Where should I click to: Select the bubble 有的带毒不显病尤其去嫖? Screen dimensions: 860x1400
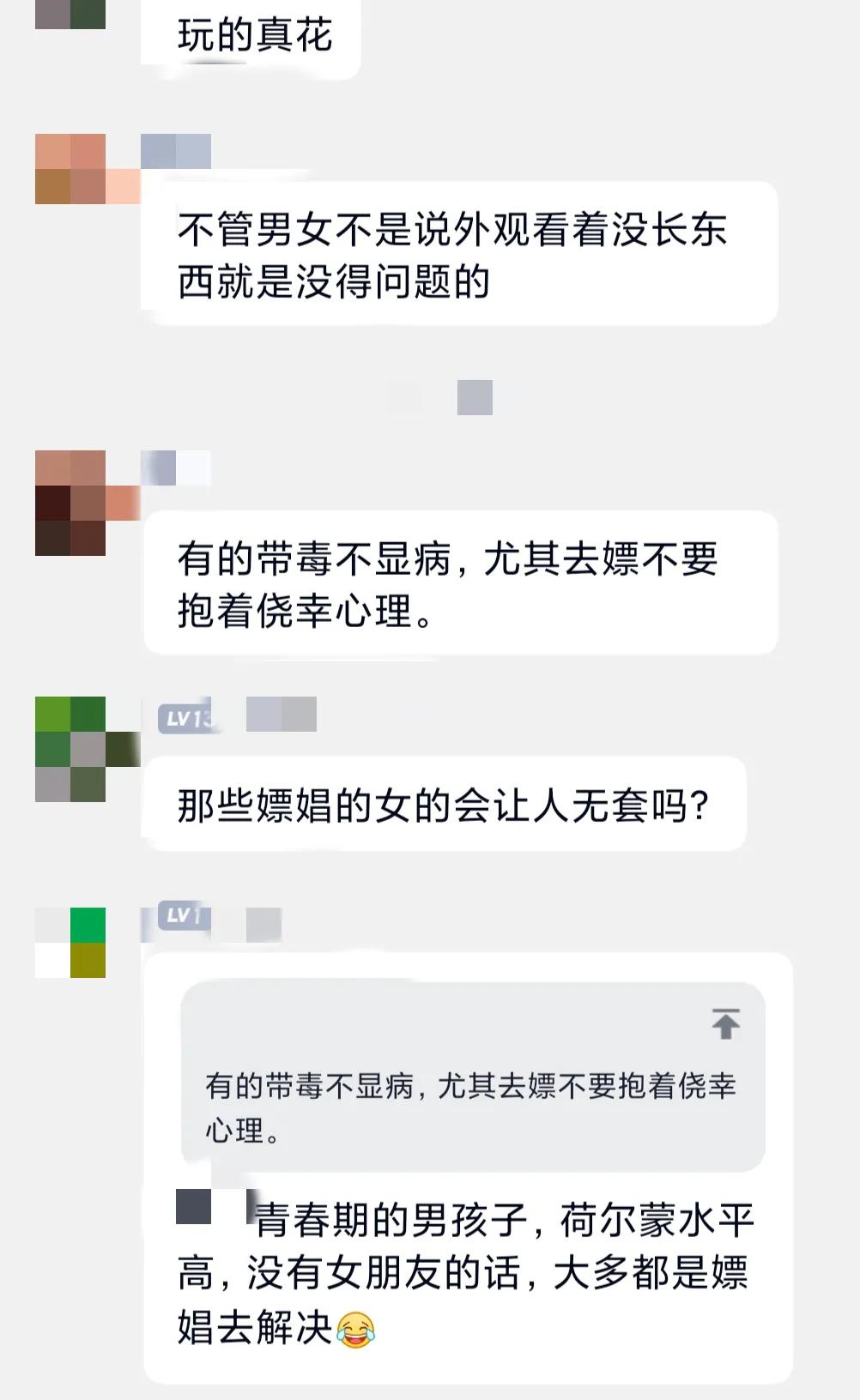coord(463,583)
